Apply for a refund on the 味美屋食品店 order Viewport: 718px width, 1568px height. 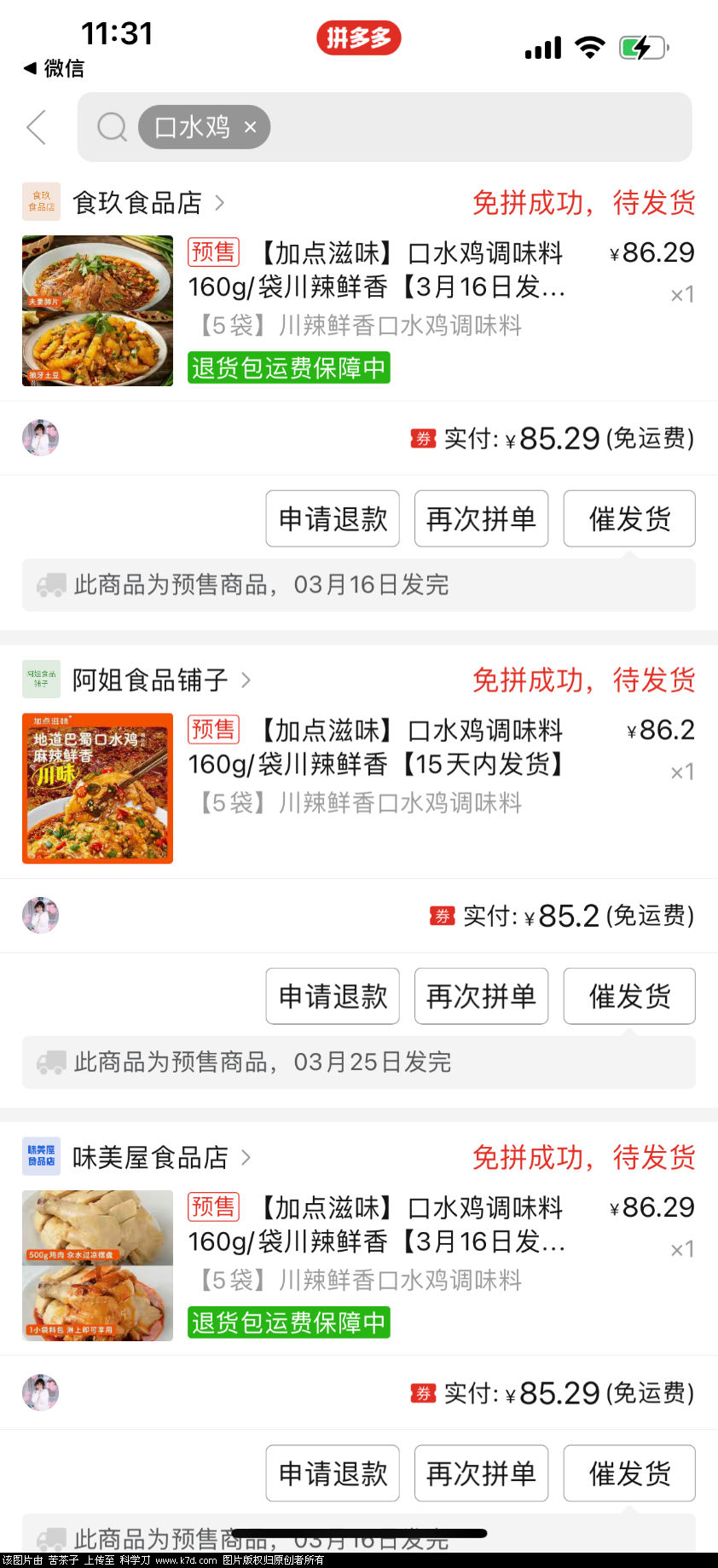pyautogui.click(x=333, y=1473)
